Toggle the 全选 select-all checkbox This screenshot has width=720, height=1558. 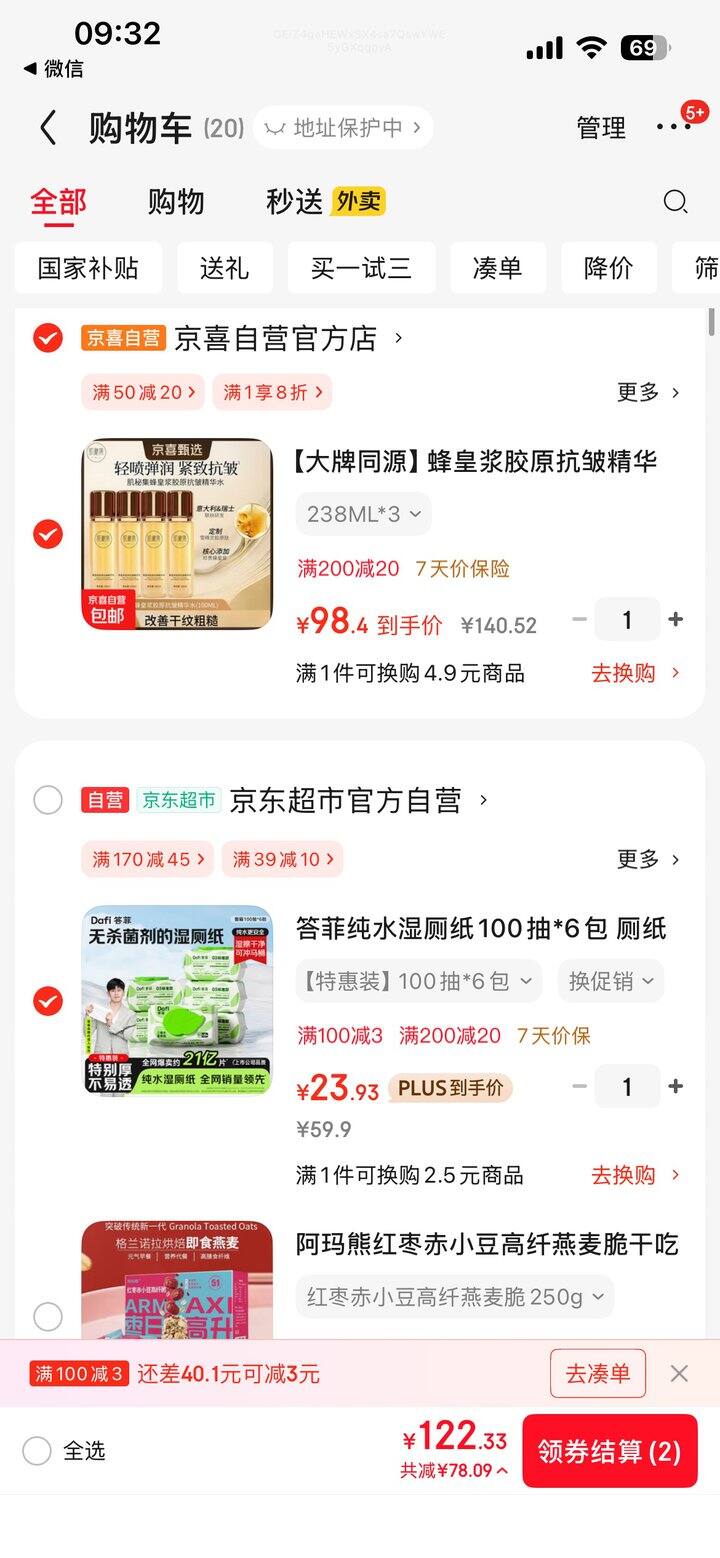pyautogui.click(x=37, y=1451)
